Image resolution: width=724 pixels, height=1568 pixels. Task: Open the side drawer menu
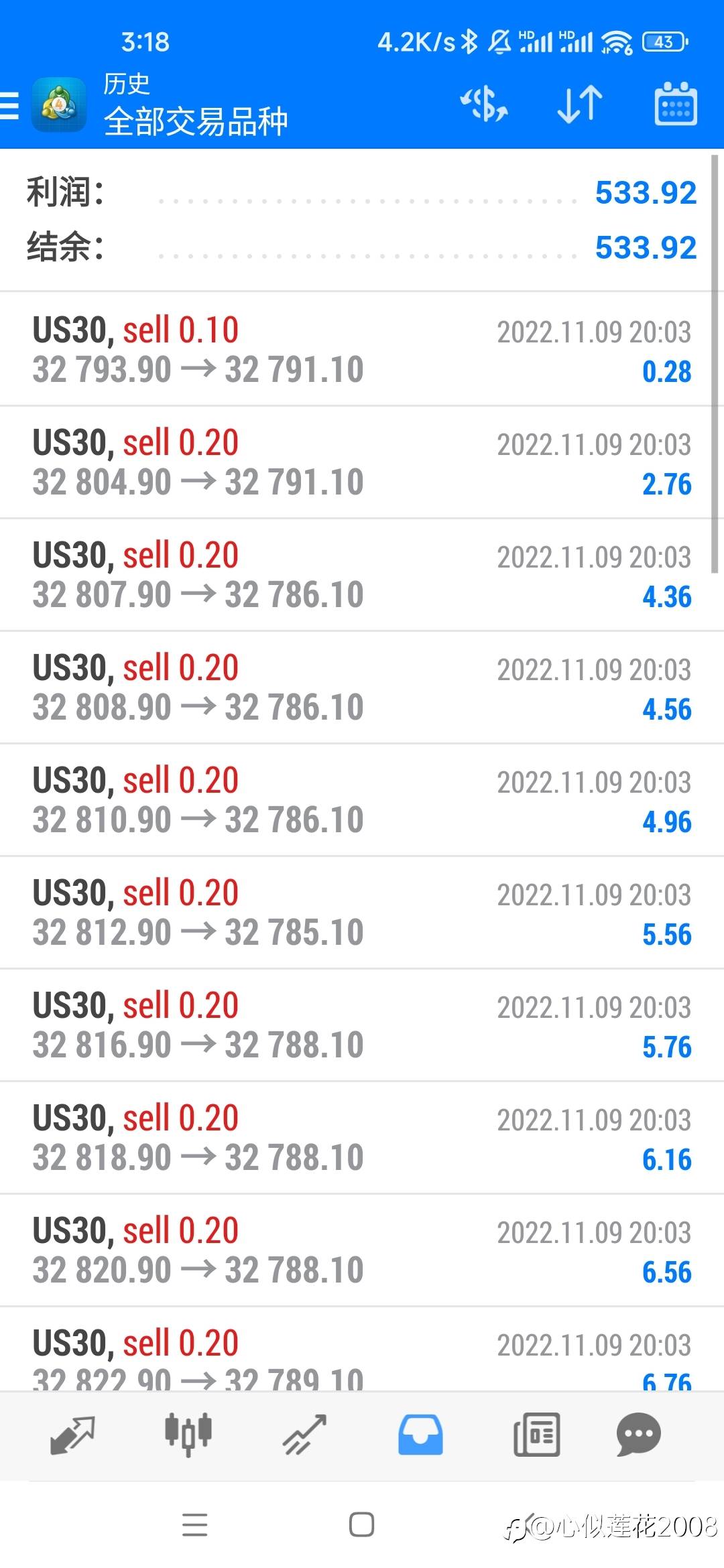point(11,106)
